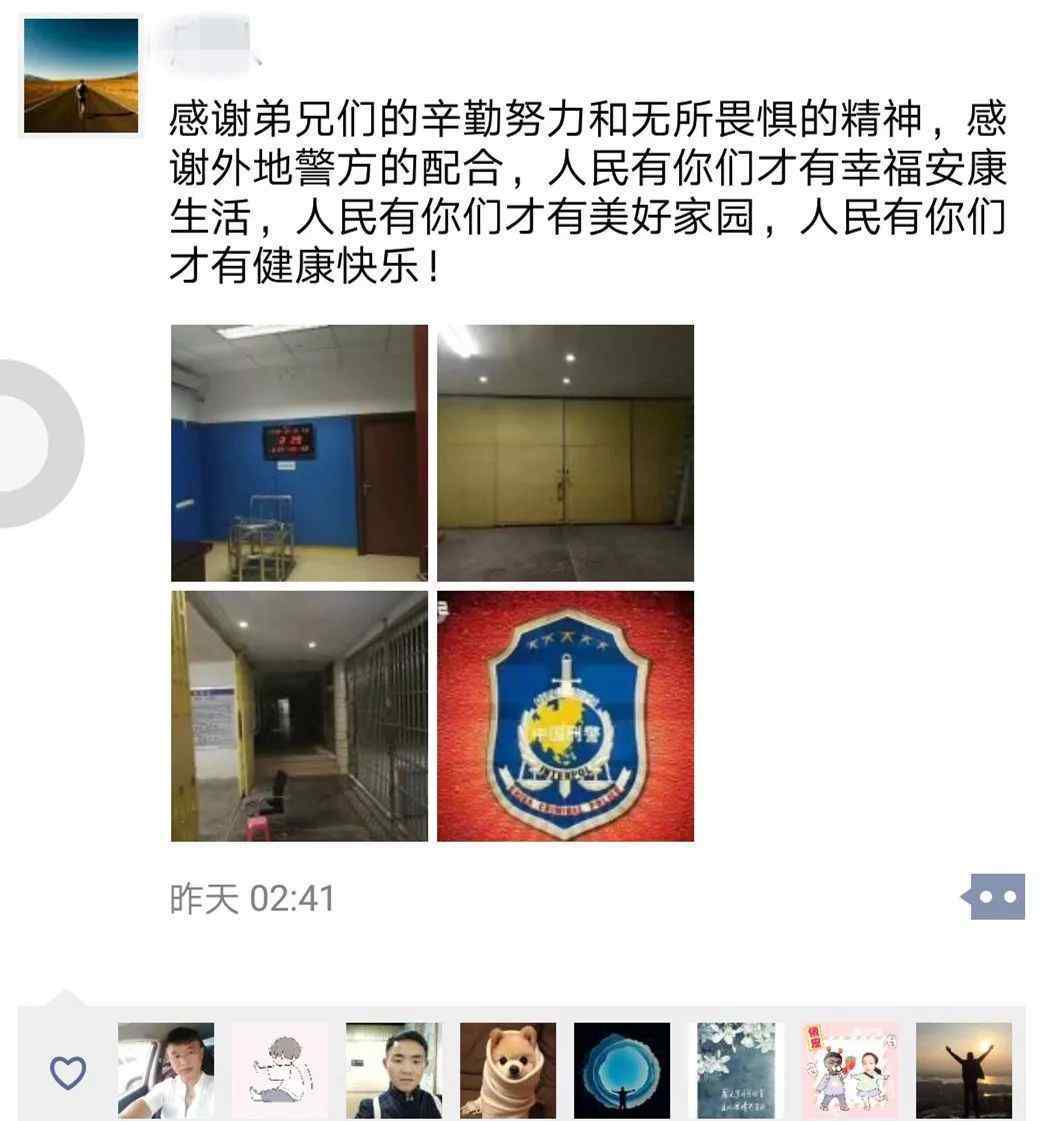Open the police badge emblem photo
The width and height of the screenshot is (1040, 1121).
tap(565, 716)
